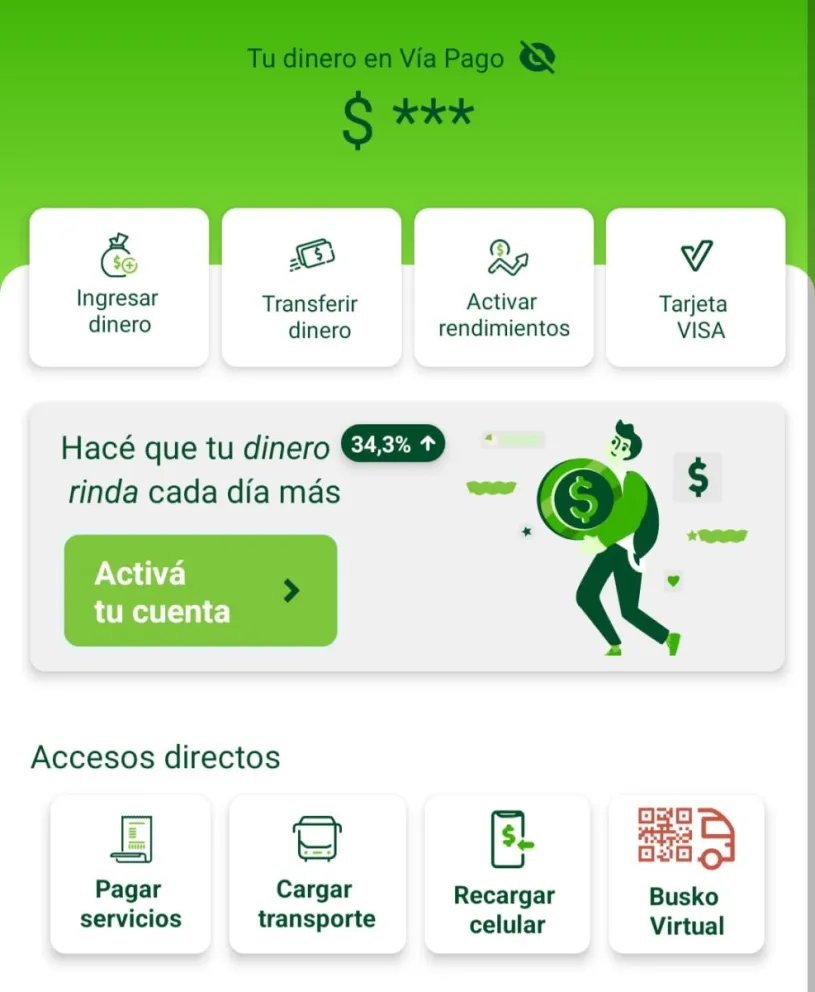
Task: Open the arrow on the 34,3% badge
Action: [428, 443]
